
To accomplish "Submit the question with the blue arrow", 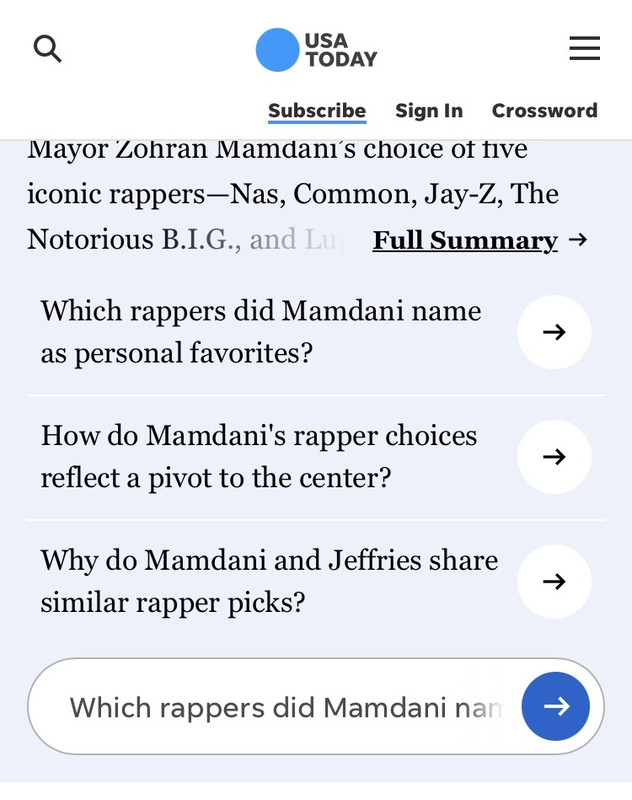I will (555, 706).
